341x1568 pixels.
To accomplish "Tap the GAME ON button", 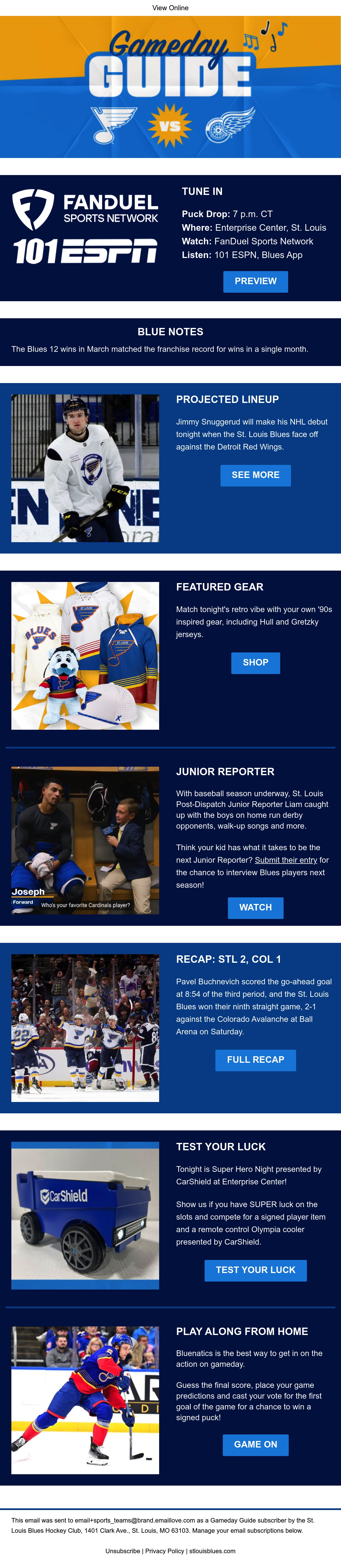I will pos(256,1444).
